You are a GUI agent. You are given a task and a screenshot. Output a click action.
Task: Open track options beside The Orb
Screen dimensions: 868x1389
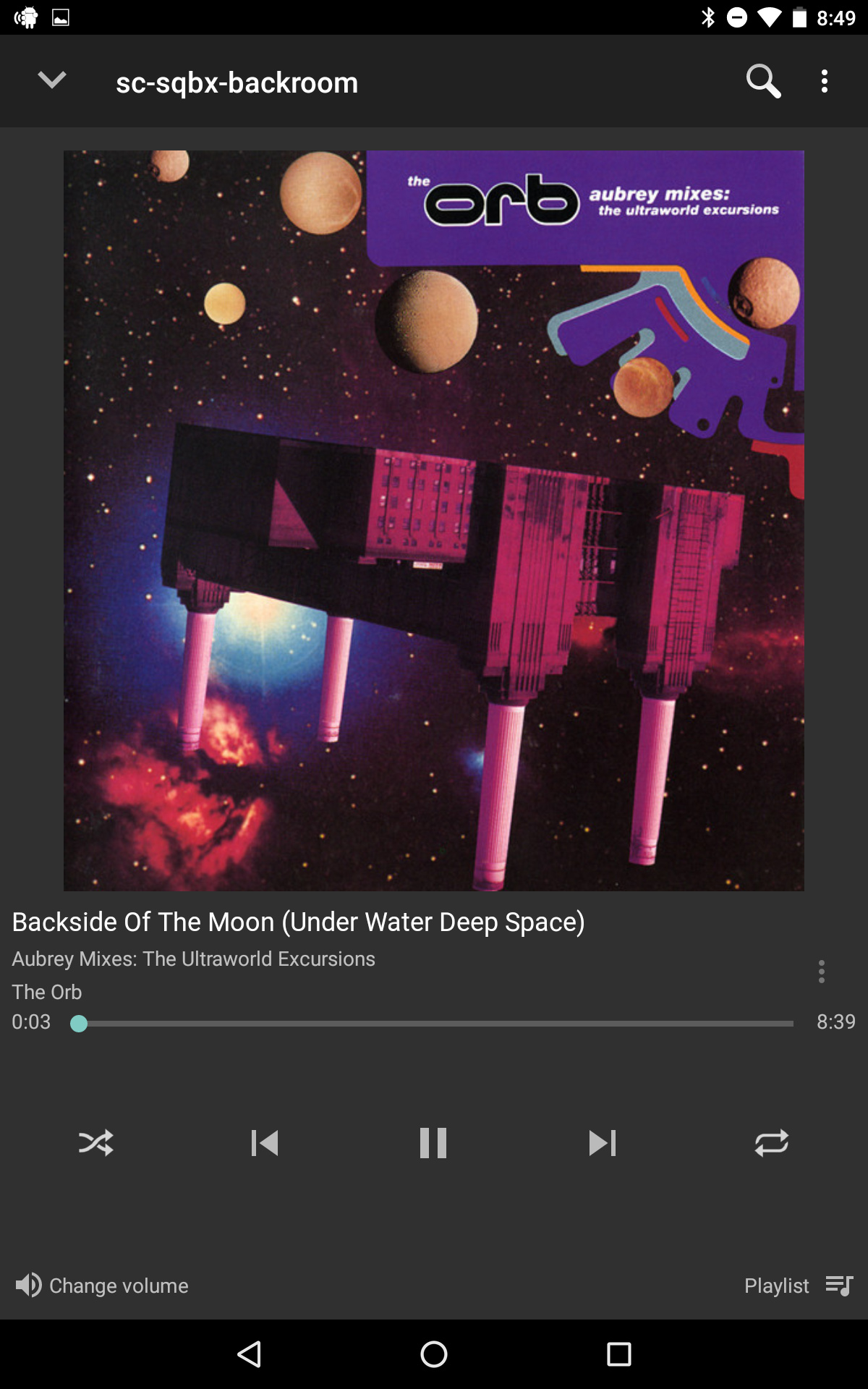(x=821, y=972)
